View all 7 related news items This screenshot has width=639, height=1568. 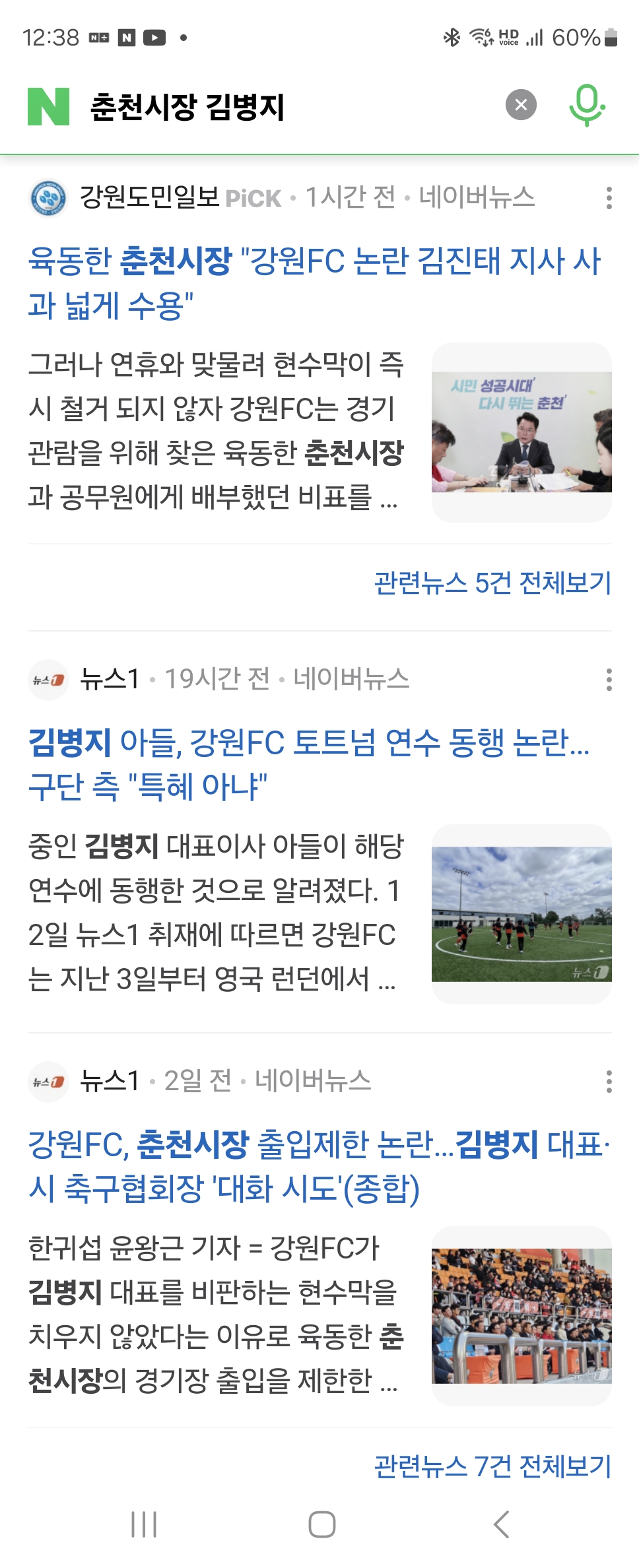(x=492, y=1466)
